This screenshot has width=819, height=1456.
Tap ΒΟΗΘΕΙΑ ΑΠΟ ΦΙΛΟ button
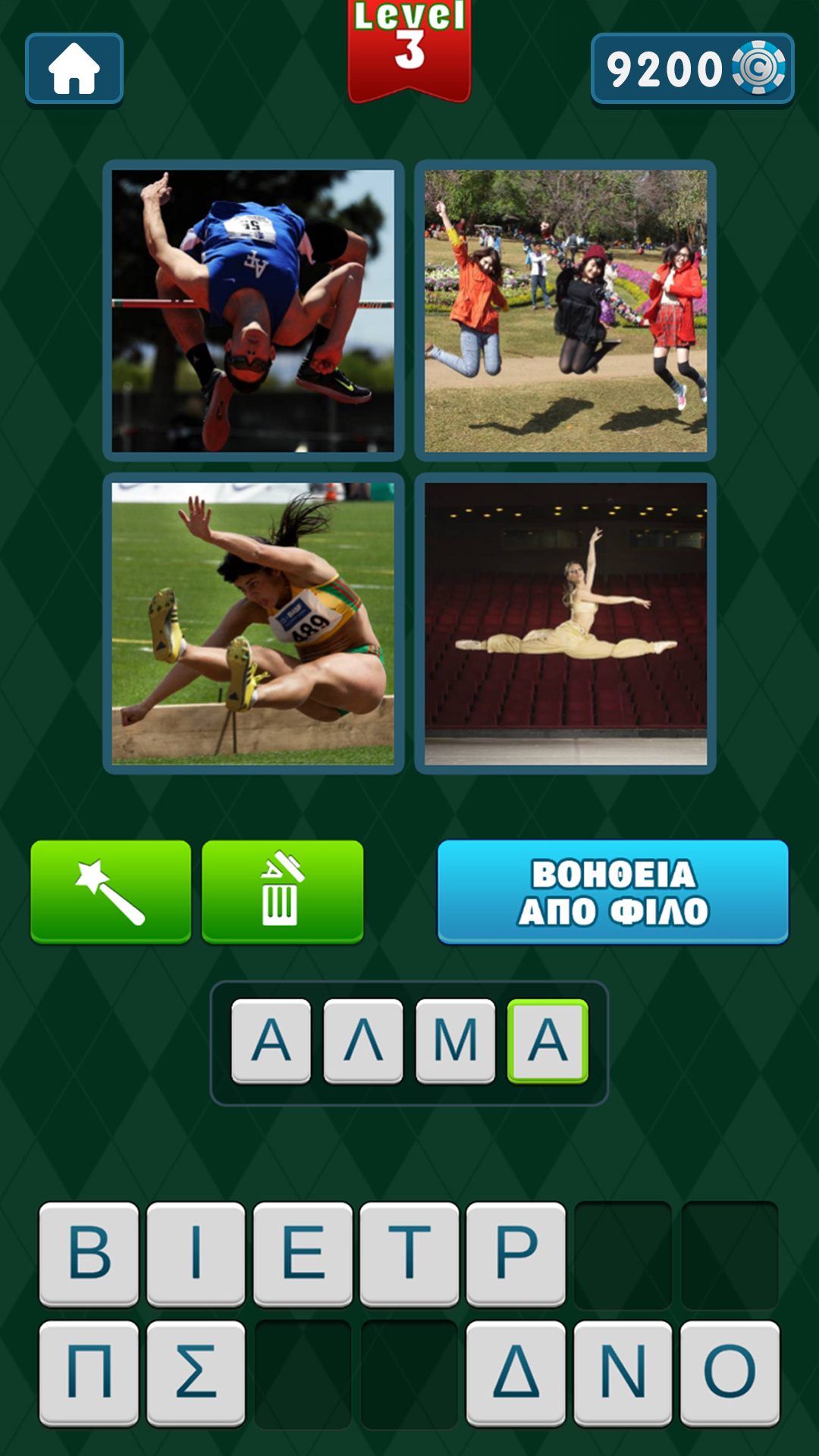click(613, 891)
